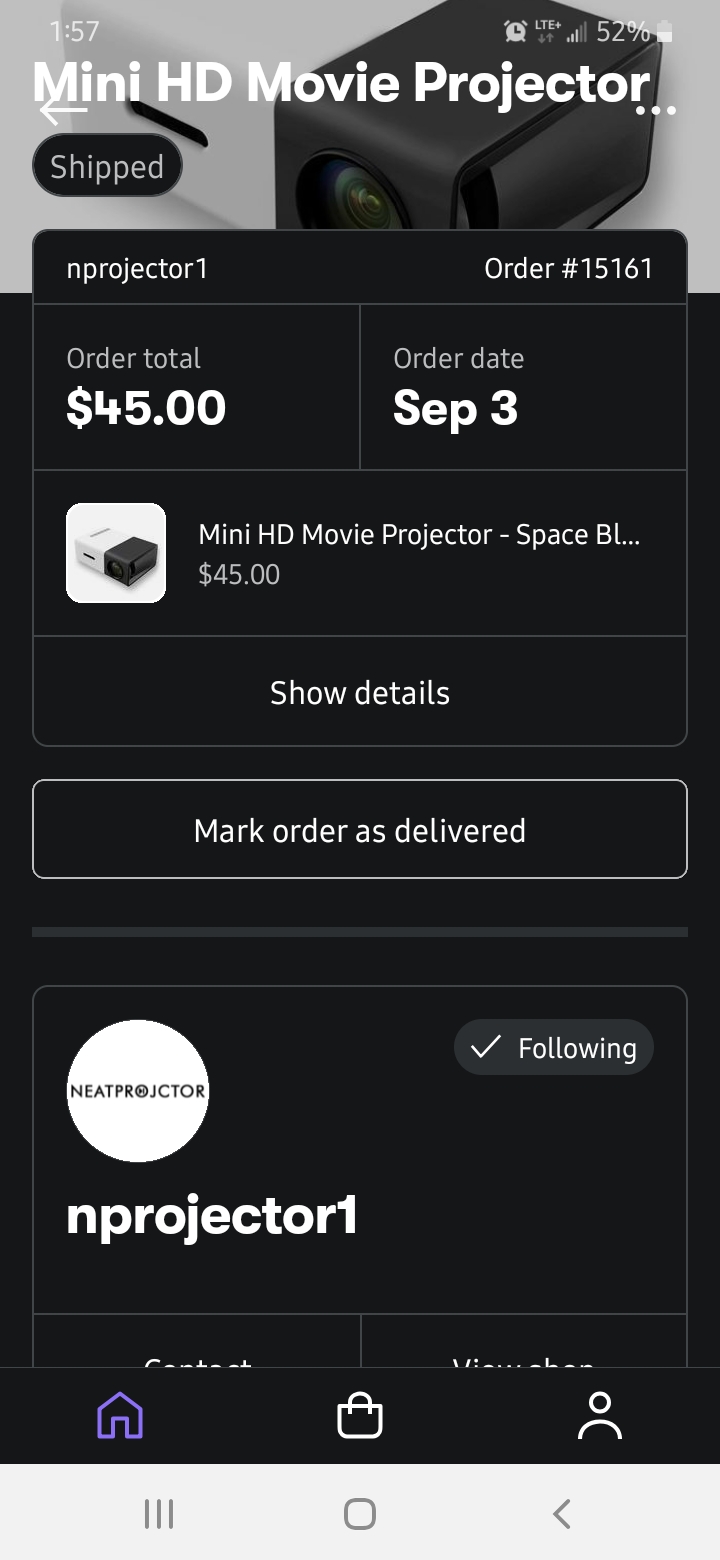
Task: Go back using the top-left arrow
Action: 63,109
